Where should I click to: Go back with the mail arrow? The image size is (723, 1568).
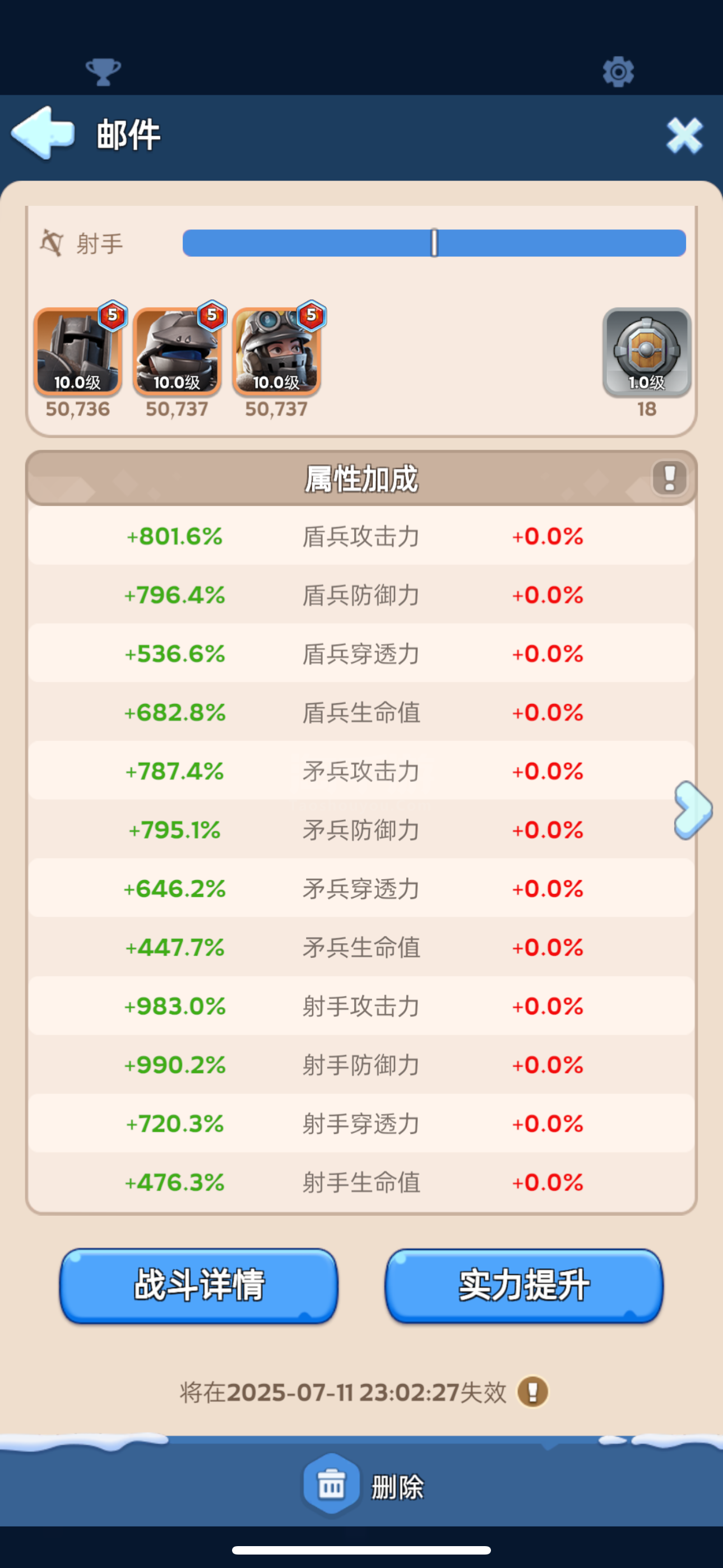coord(43,133)
